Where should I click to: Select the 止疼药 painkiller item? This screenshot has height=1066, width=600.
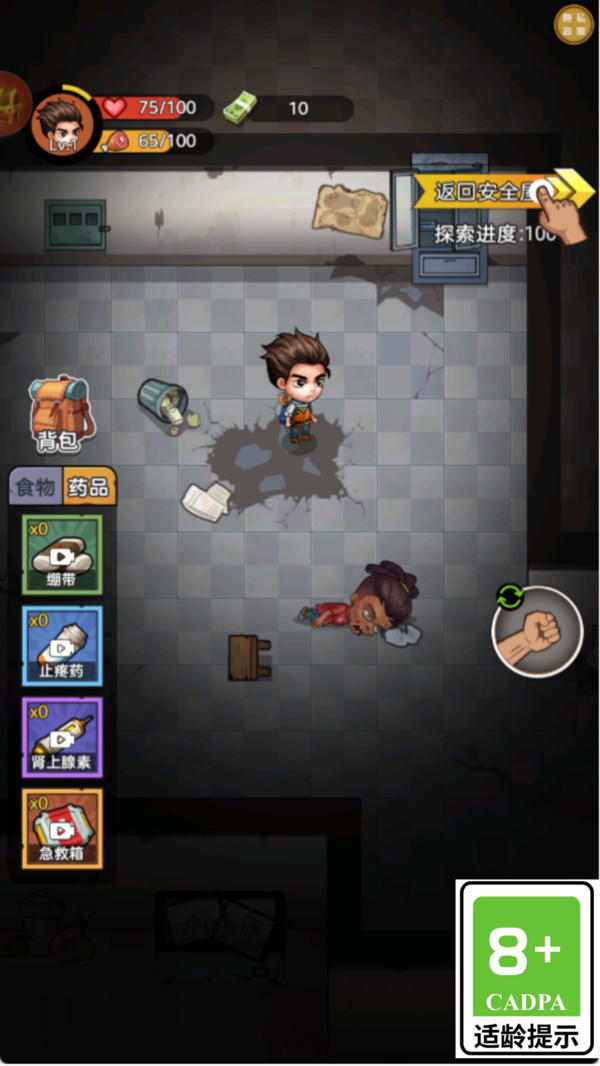pos(62,645)
